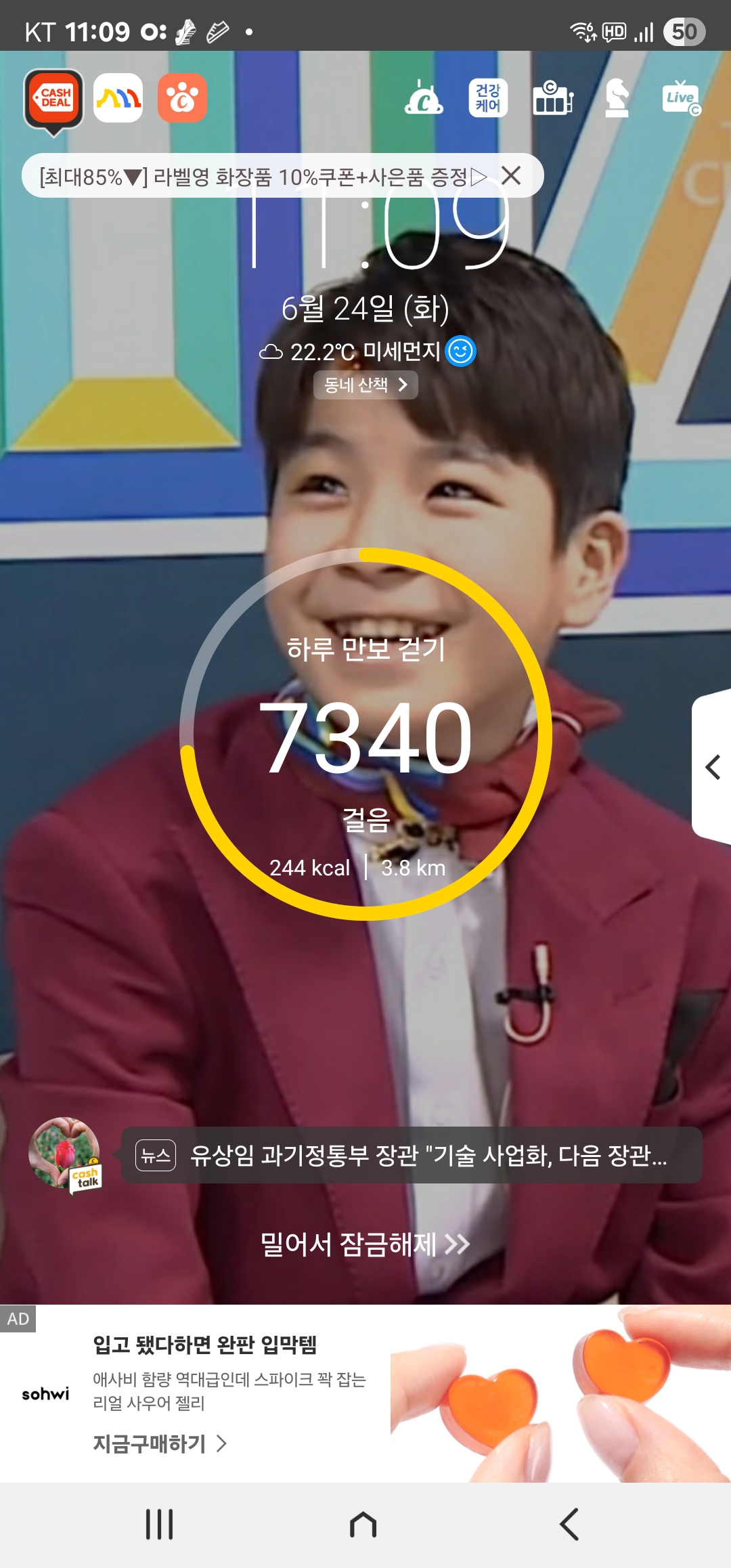731x1568 pixels.
Task: Open the chess knight icon
Action: click(617, 97)
